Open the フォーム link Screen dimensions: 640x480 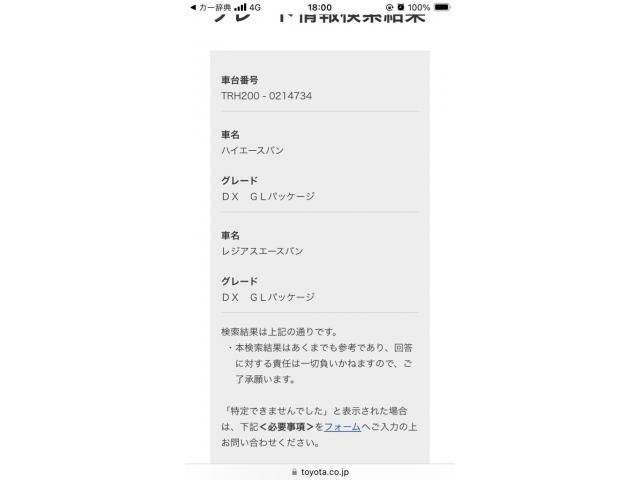click(x=342, y=426)
